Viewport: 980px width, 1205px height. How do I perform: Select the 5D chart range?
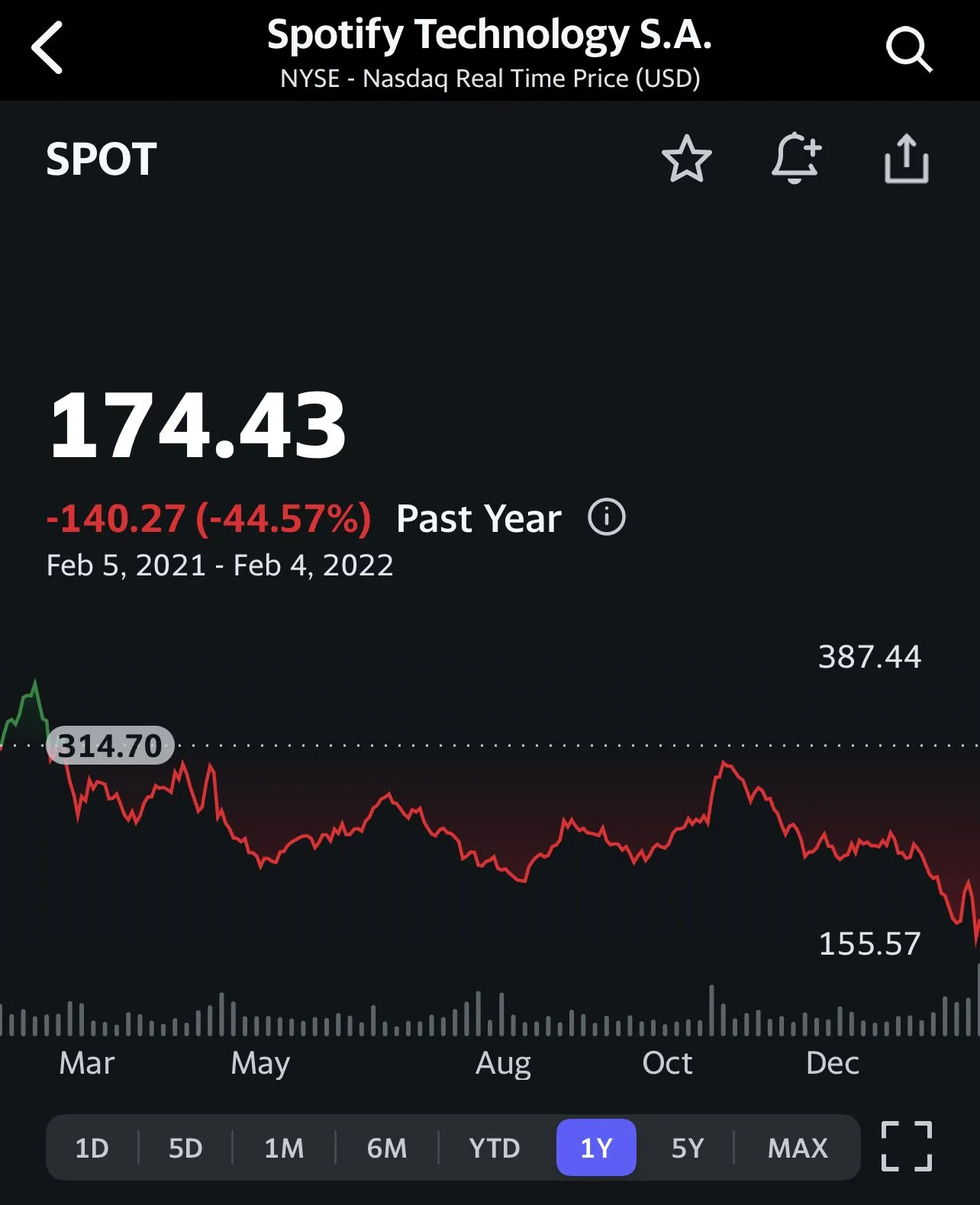pyautogui.click(x=185, y=1148)
